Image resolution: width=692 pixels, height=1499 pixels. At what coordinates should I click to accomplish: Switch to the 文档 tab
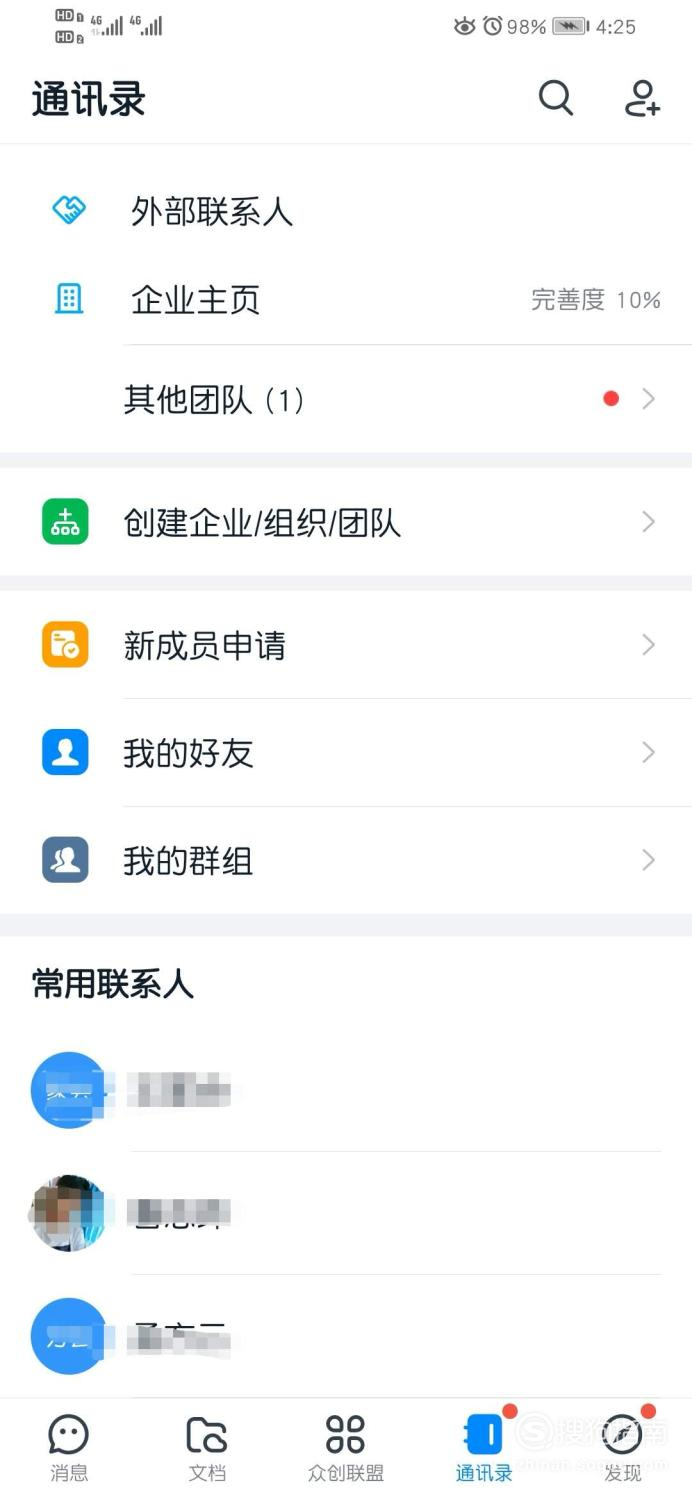[207, 1447]
